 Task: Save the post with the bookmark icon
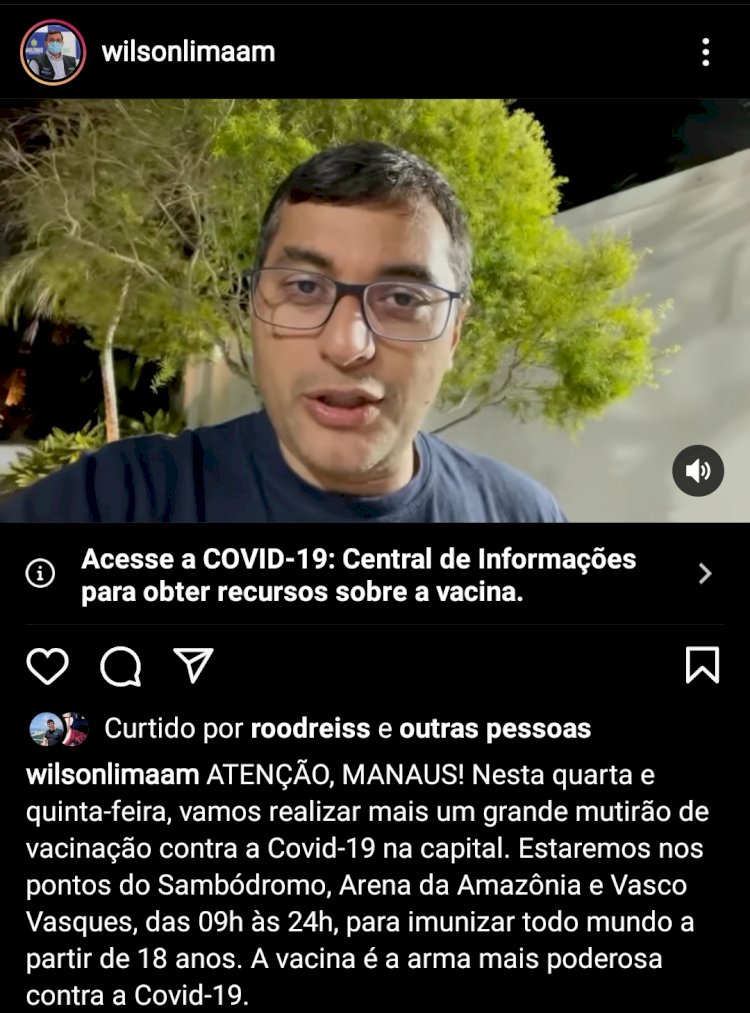702,666
